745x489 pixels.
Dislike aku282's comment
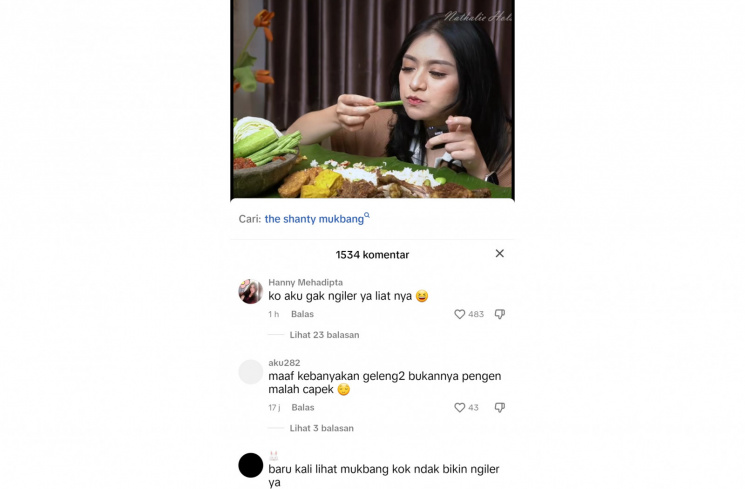[x=500, y=407]
